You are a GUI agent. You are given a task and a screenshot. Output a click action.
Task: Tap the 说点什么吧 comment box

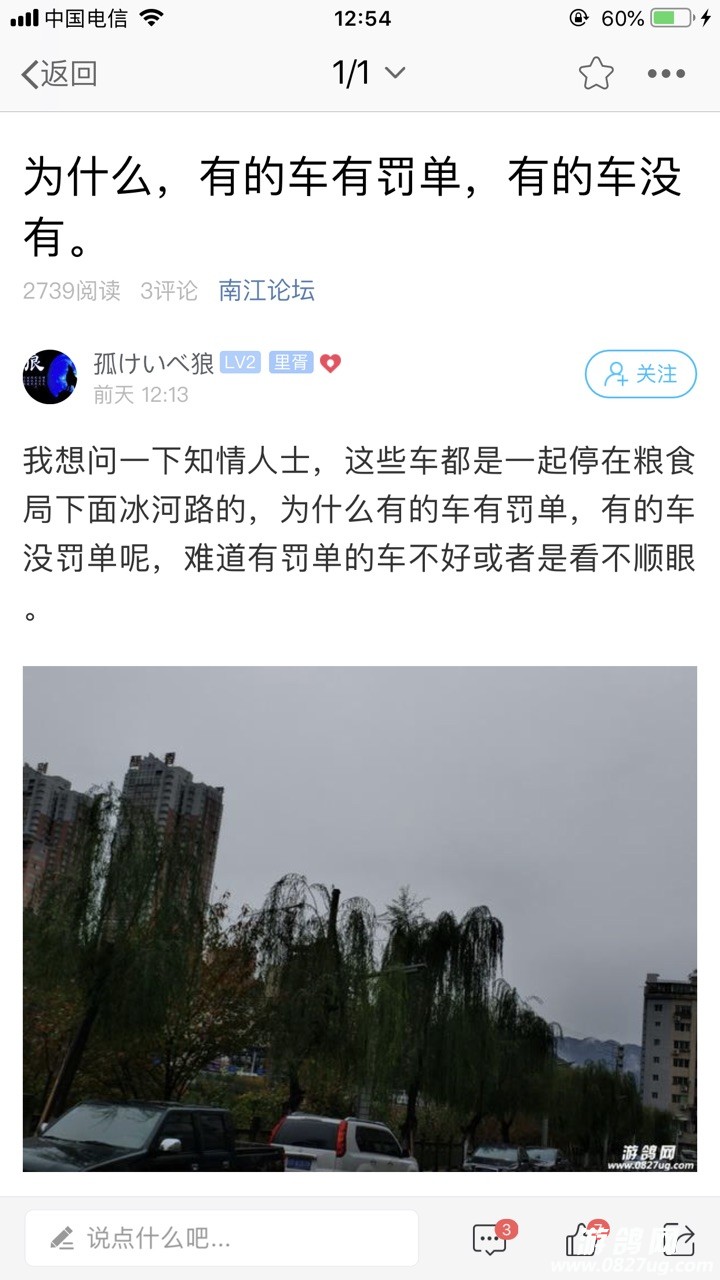pyautogui.click(x=222, y=1238)
